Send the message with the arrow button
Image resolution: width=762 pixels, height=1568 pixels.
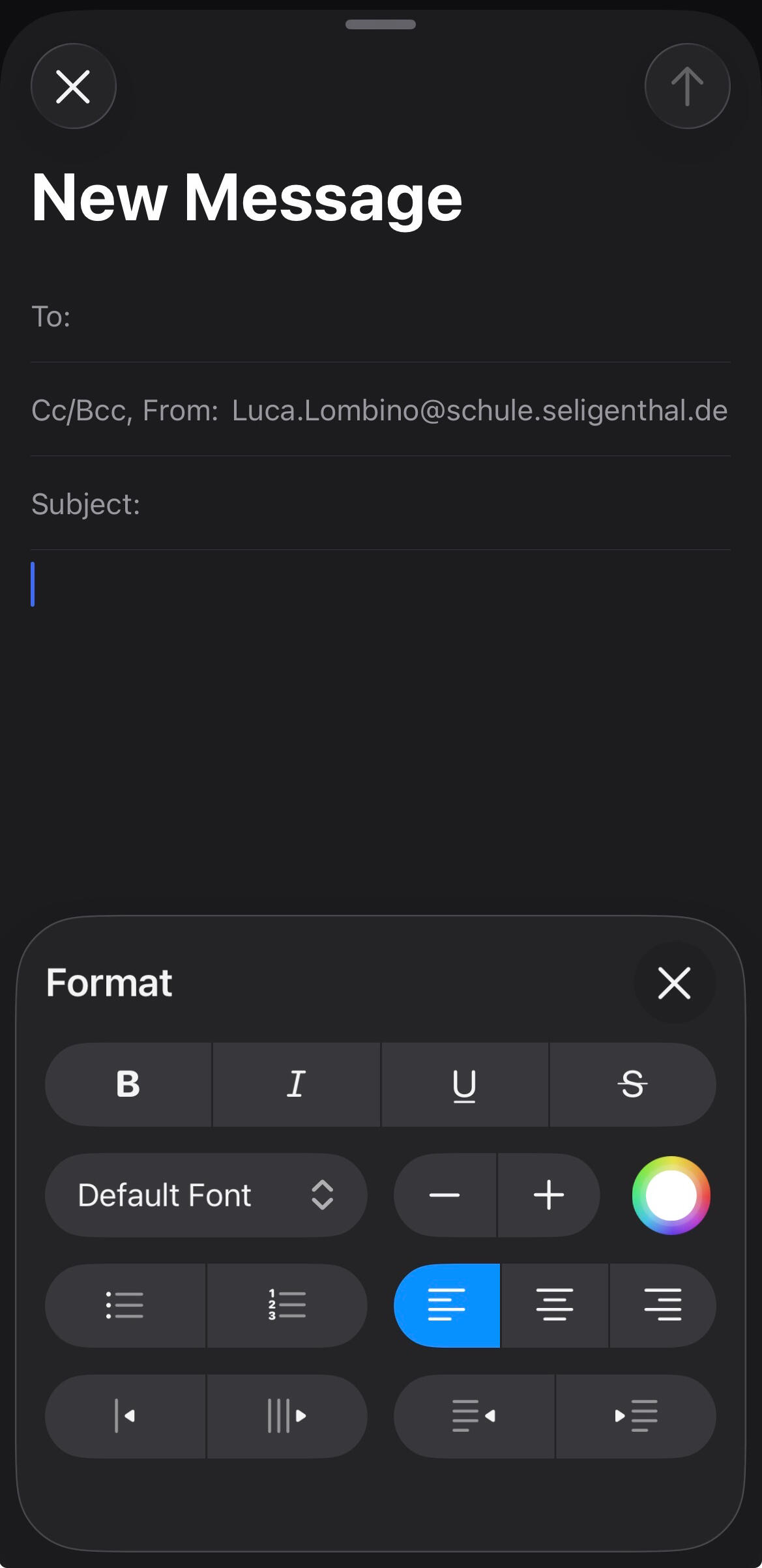click(x=687, y=87)
